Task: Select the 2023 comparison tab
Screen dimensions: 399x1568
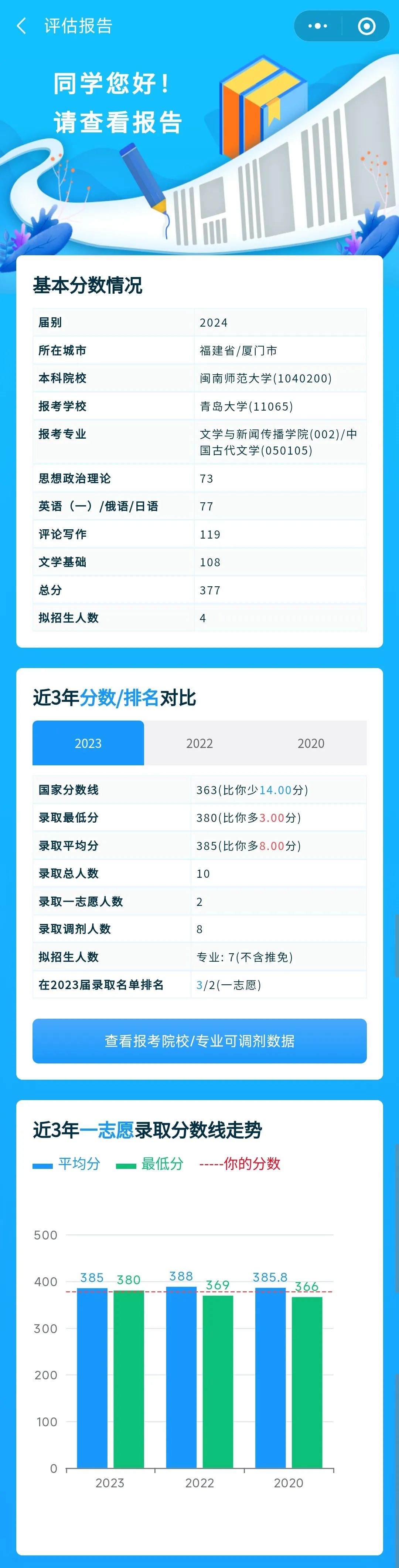Action: (x=88, y=743)
